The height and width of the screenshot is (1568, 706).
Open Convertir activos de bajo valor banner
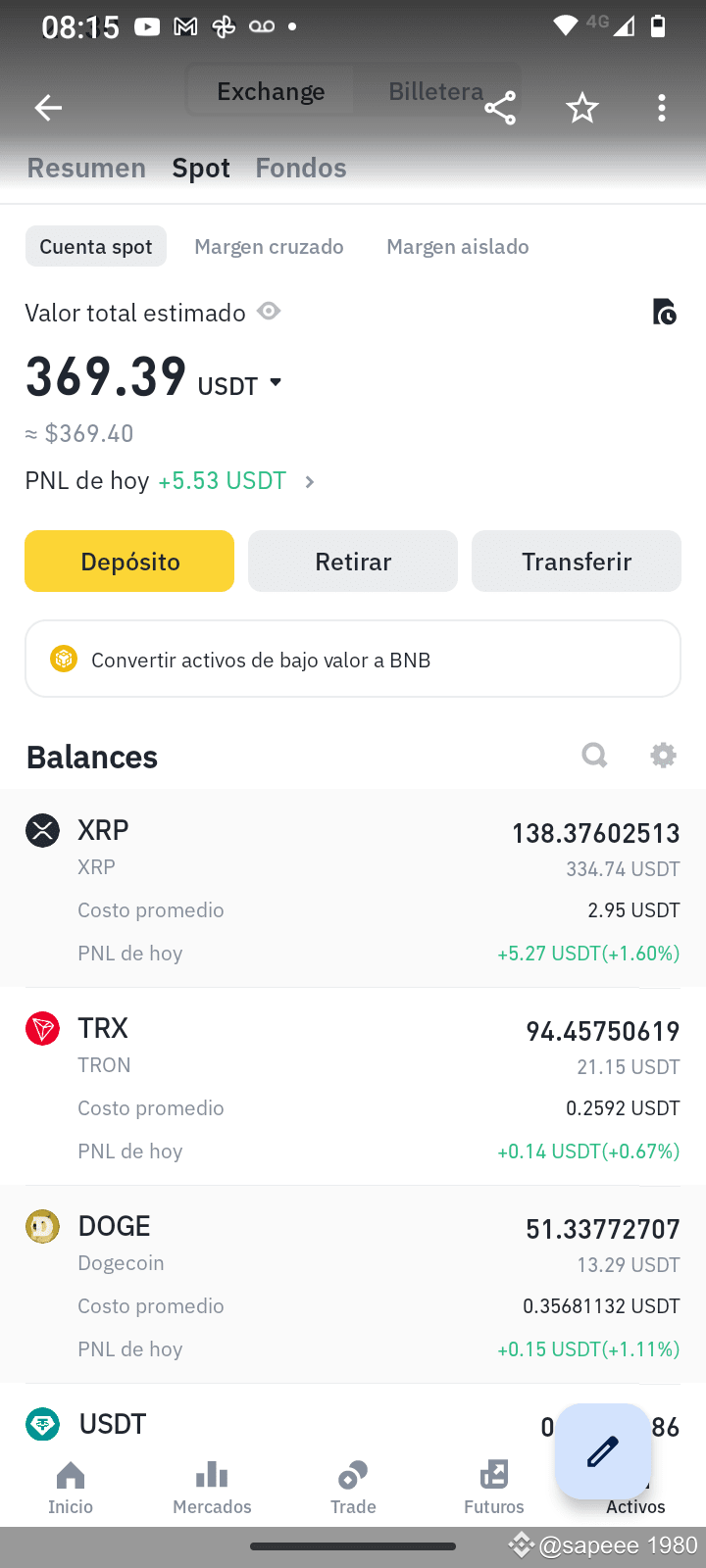(353, 659)
